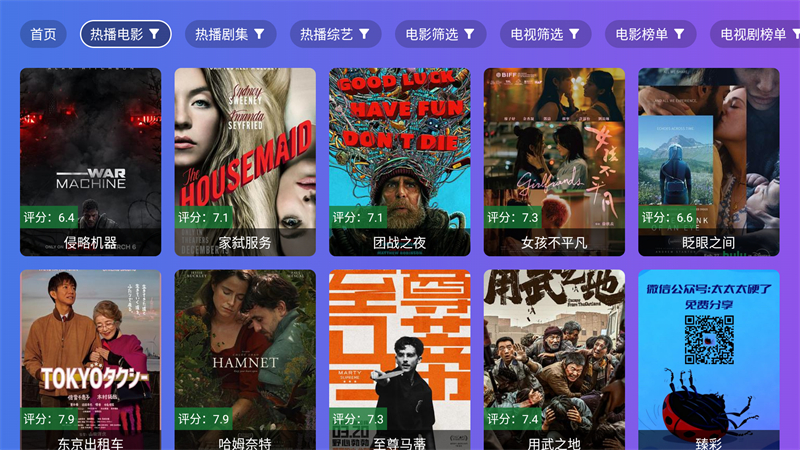
Task: Open the movie 东京出租车
Action: (90, 360)
